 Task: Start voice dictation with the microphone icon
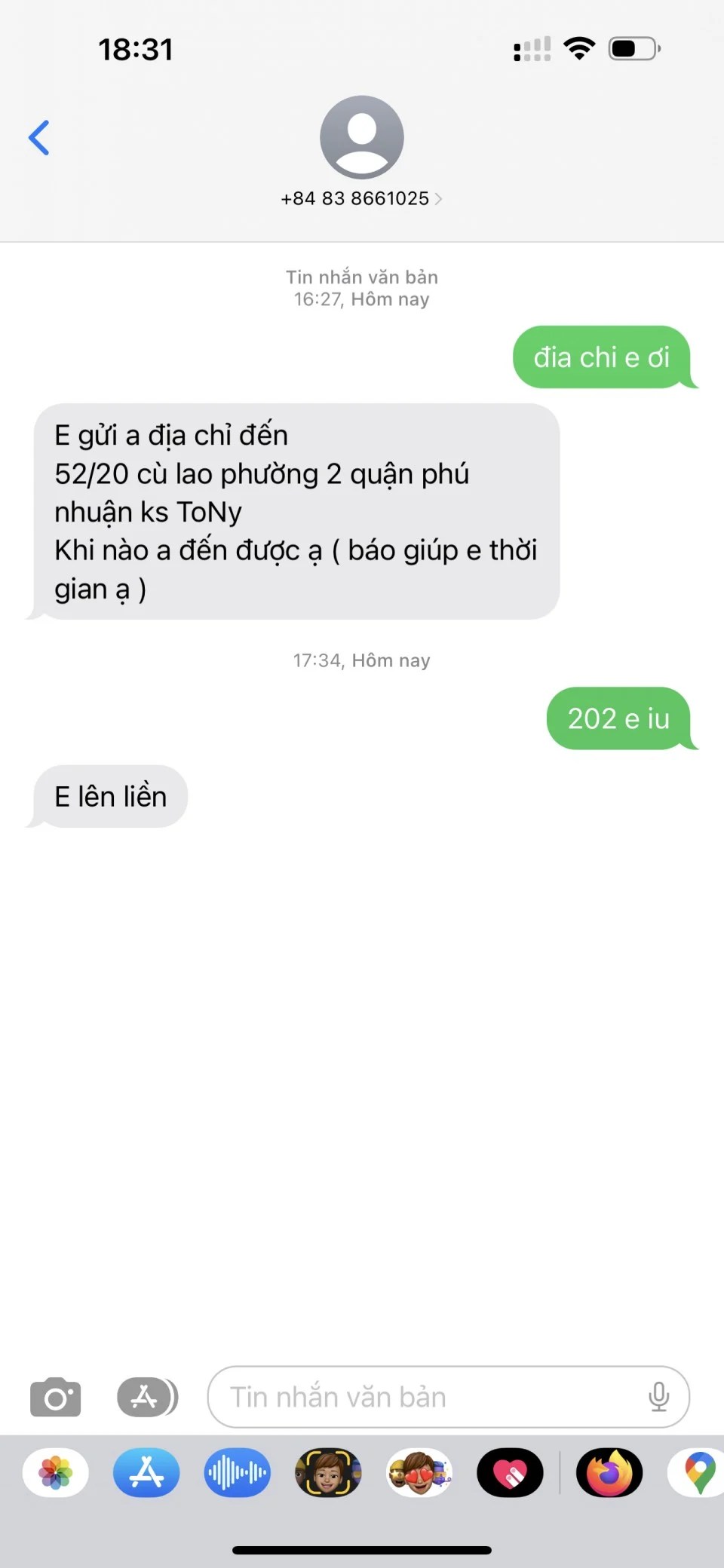658,1397
